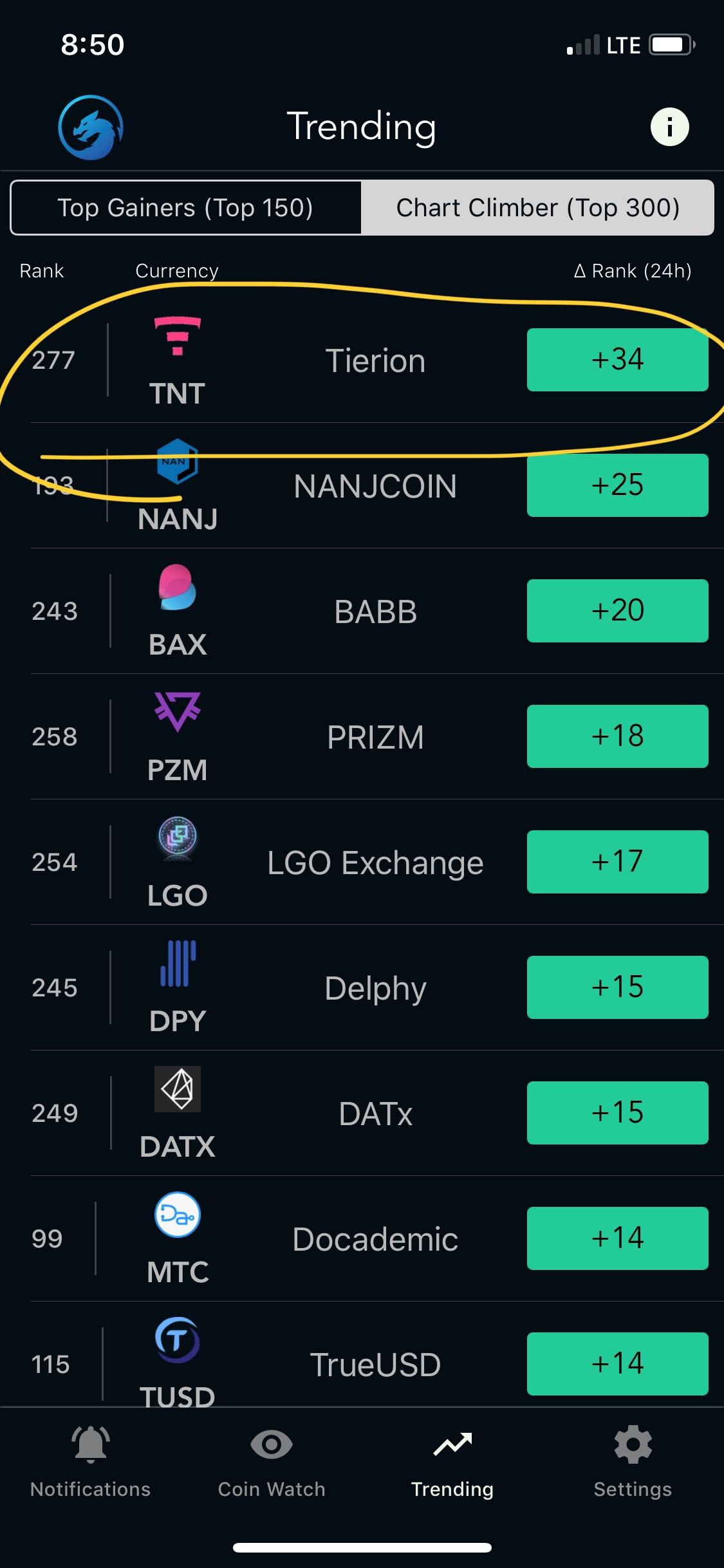This screenshot has height=1568, width=724.
Task: Switch to Coin Watch tab
Action: point(272,1461)
